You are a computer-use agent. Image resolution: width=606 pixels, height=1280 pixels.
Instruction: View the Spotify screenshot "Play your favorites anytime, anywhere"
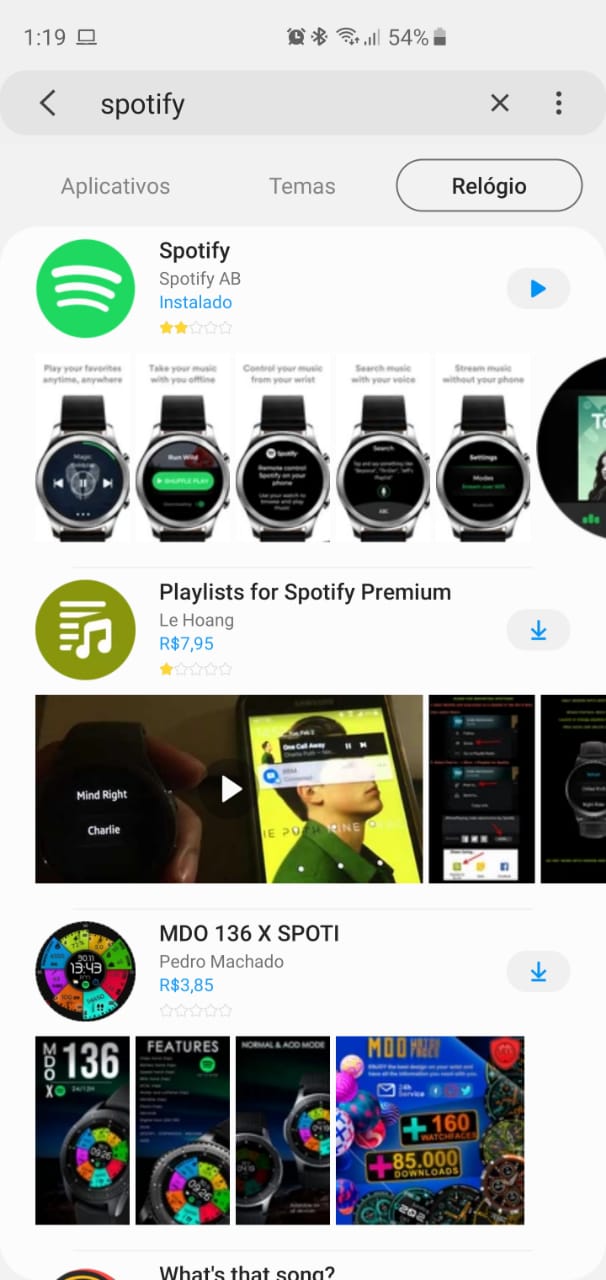tap(83, 447)
